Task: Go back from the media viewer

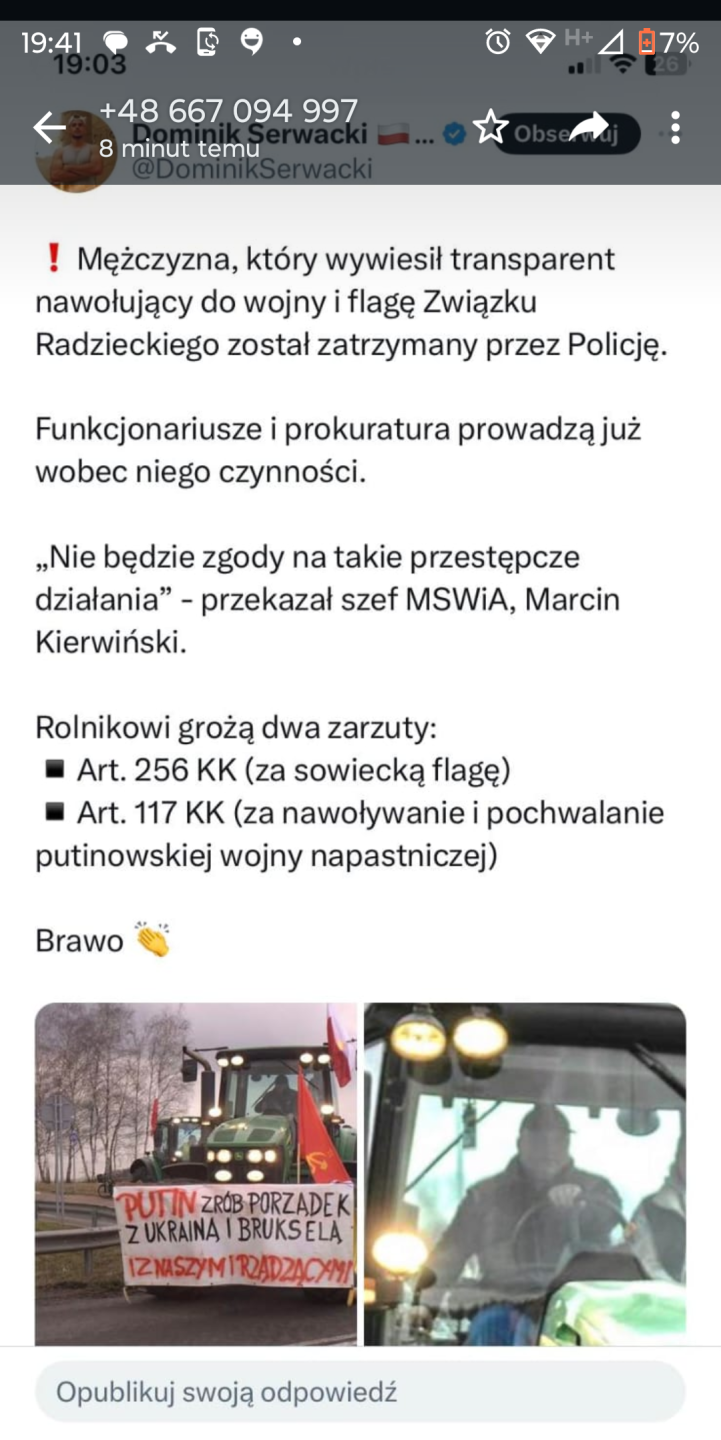Action: point(48,127)
